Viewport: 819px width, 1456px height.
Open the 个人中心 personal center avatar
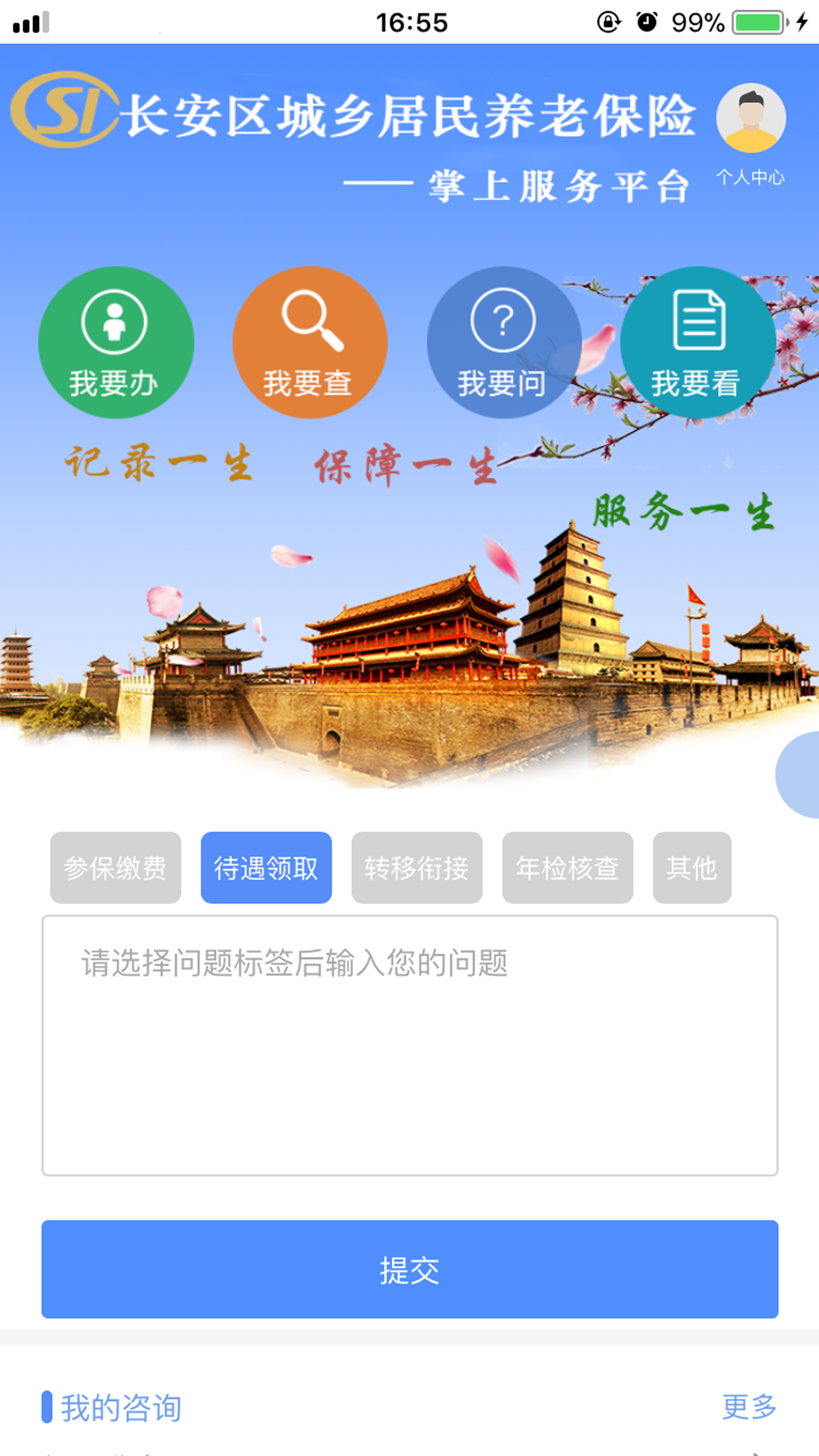750,119
